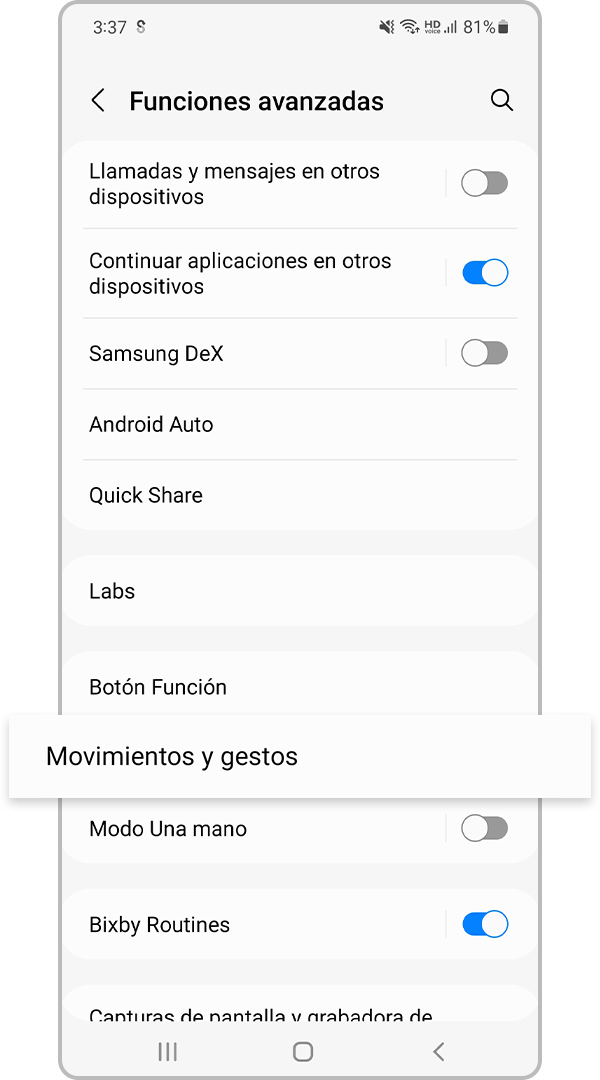Go back from Funciones avanzadas
Screen dimensions: 600x1080
pyautogui.click(x=99, y=101)
